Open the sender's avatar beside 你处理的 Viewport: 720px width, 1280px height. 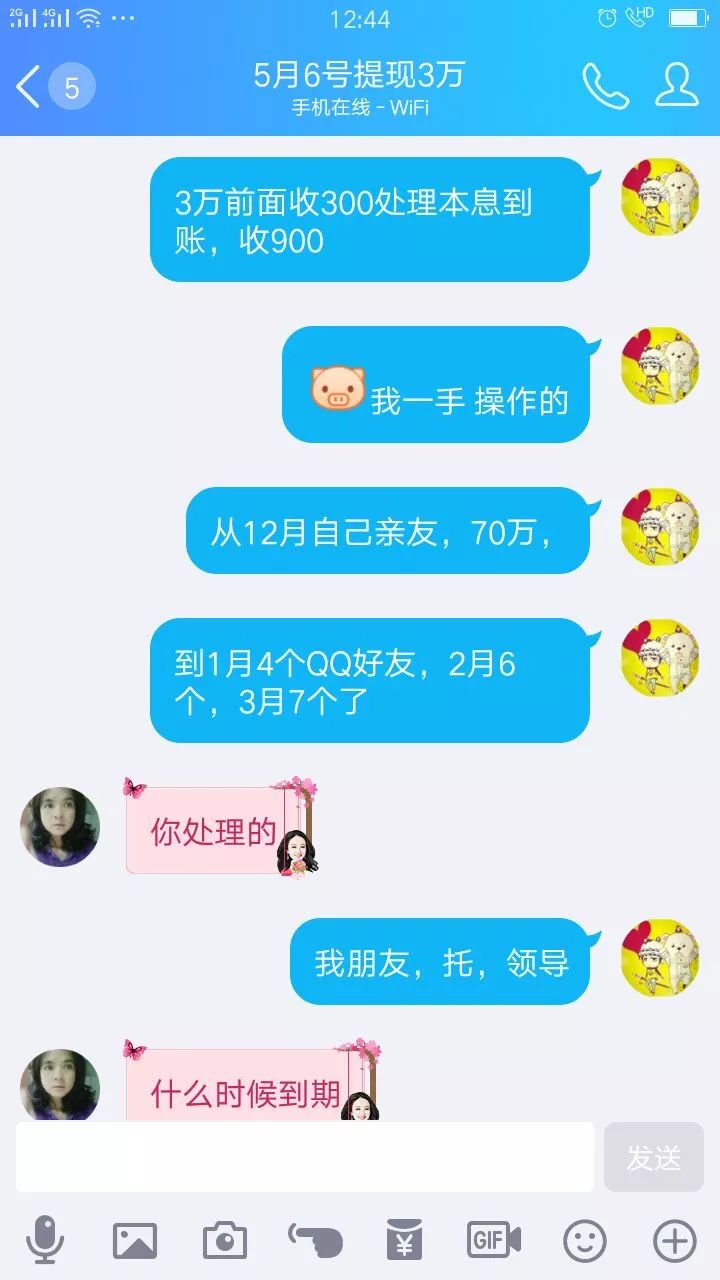pos(60,827)
